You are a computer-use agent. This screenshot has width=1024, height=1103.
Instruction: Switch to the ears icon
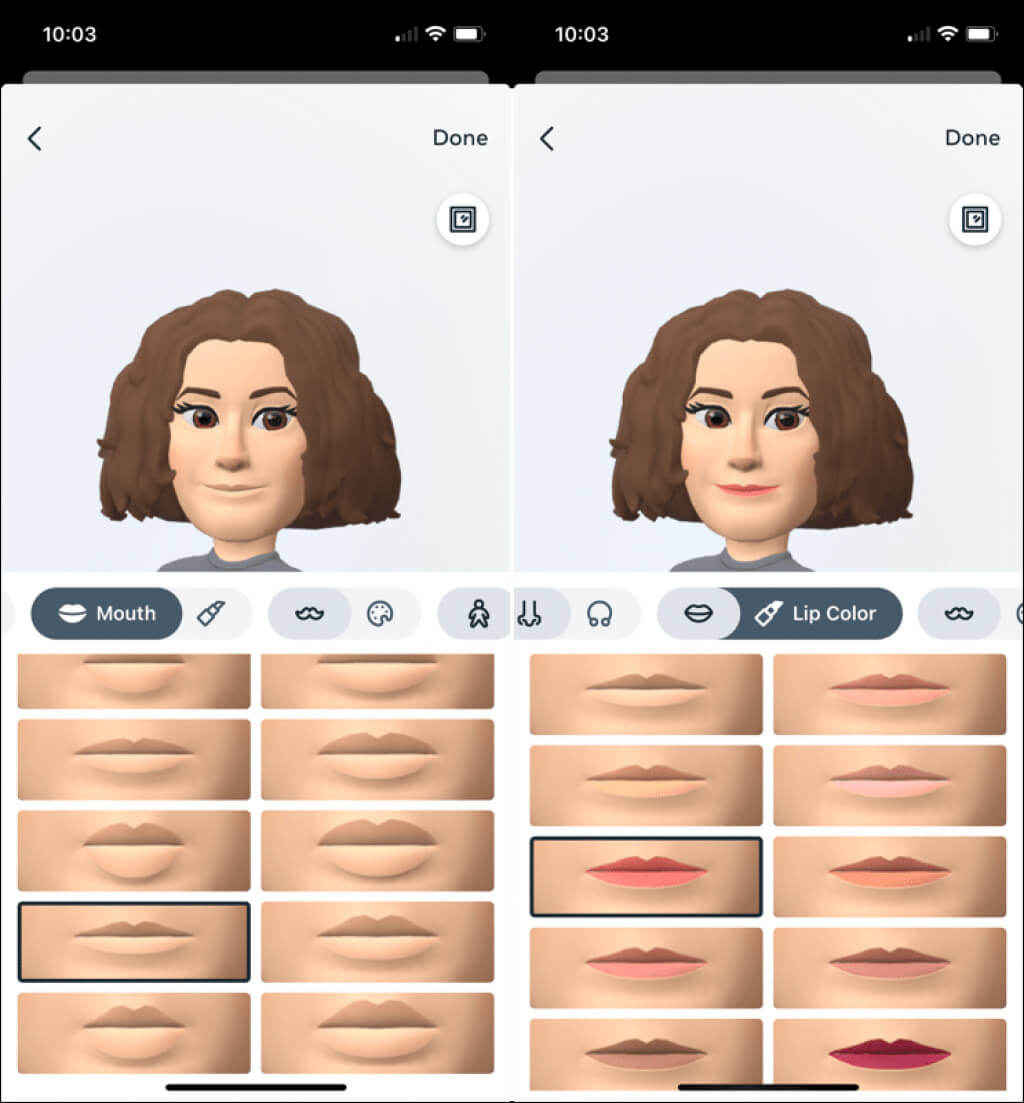[599, 613]
